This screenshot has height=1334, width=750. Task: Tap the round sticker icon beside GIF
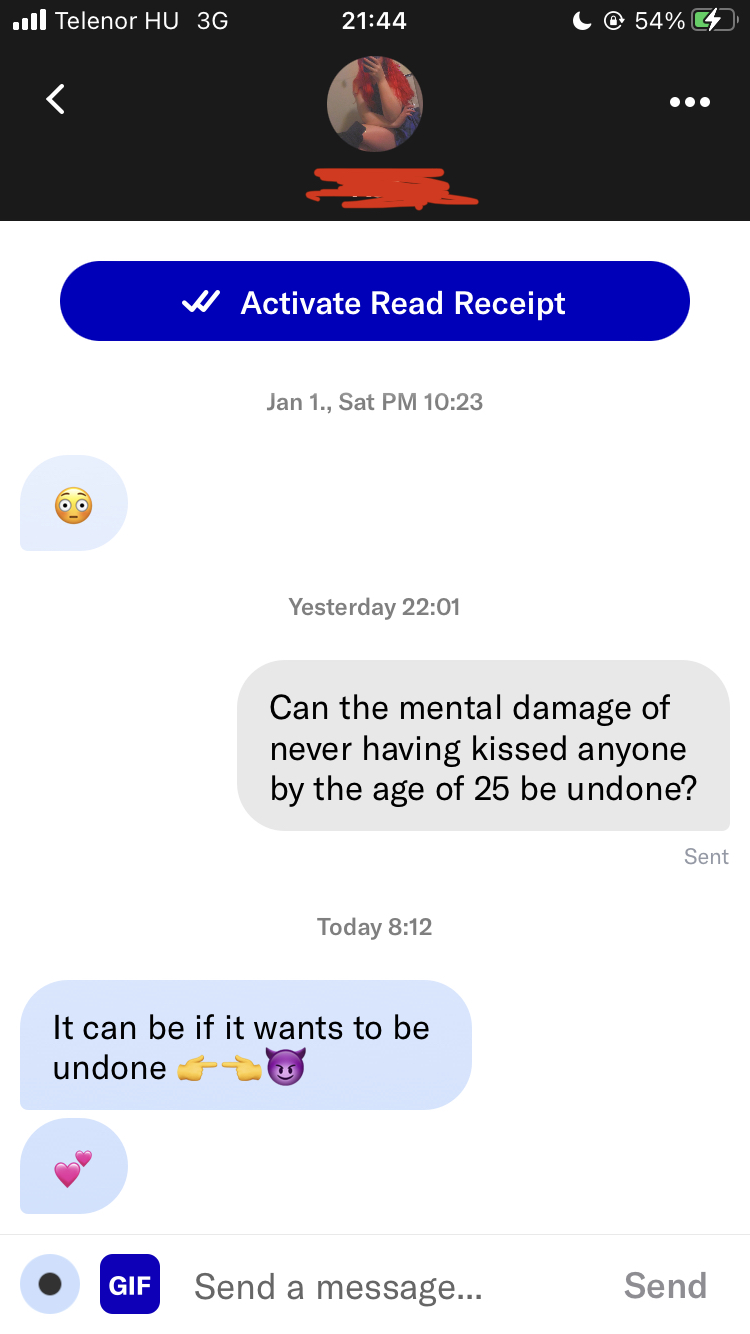(50, 1284)
